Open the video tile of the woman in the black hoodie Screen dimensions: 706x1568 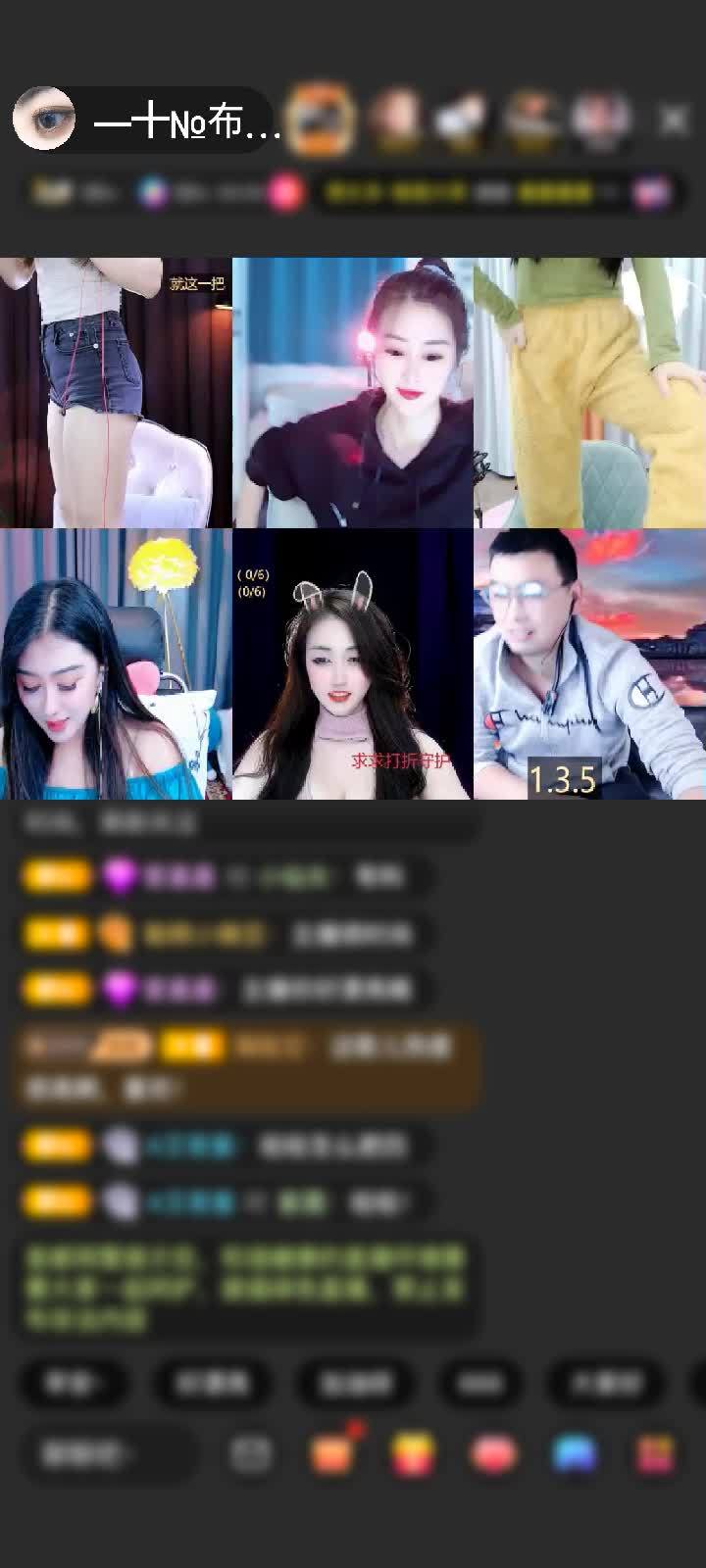coord(353,392)
